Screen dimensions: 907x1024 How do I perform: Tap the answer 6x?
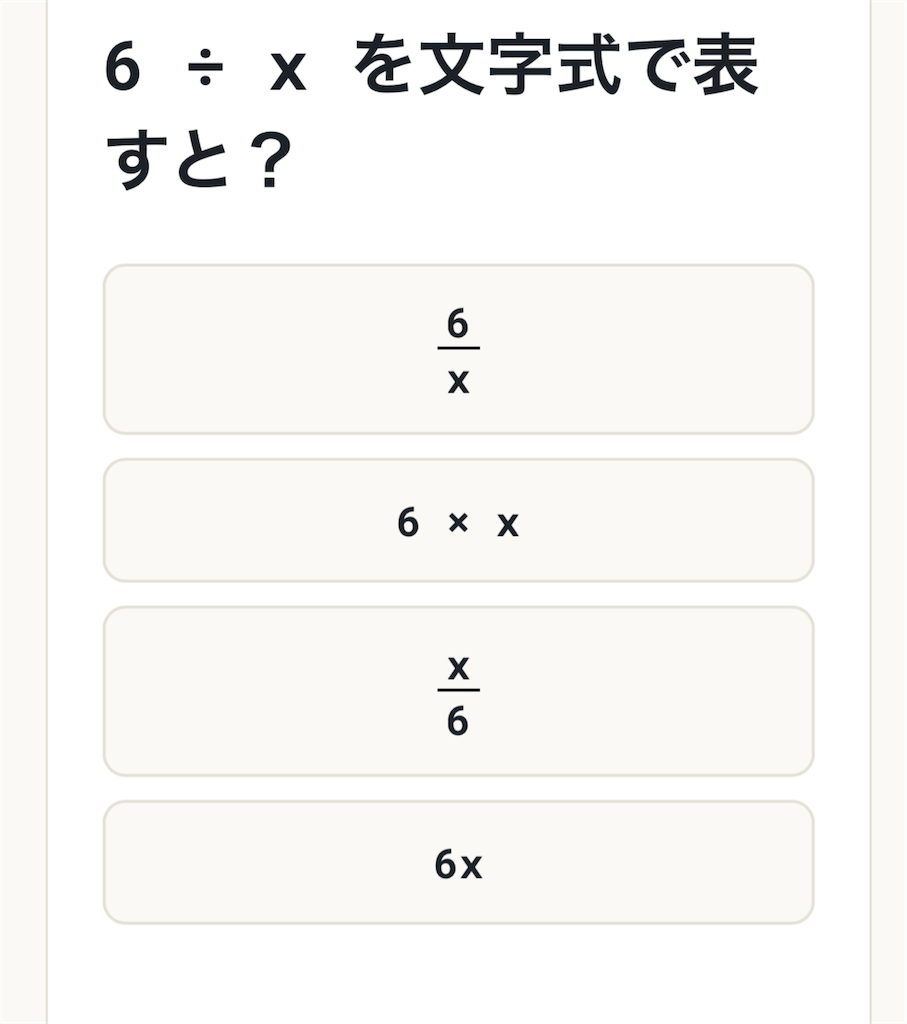coord(458,863)
